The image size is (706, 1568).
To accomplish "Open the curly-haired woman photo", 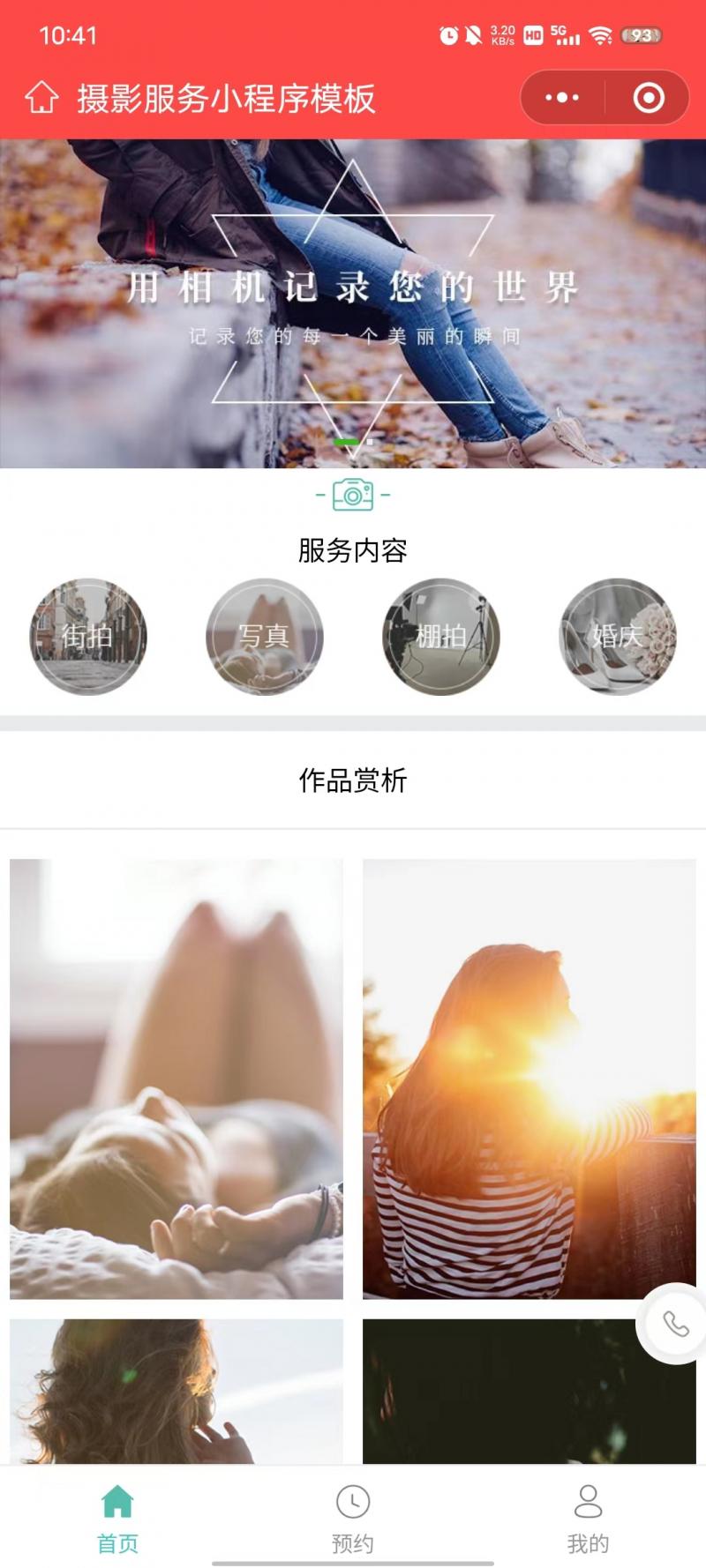I will coord(176,1391).
